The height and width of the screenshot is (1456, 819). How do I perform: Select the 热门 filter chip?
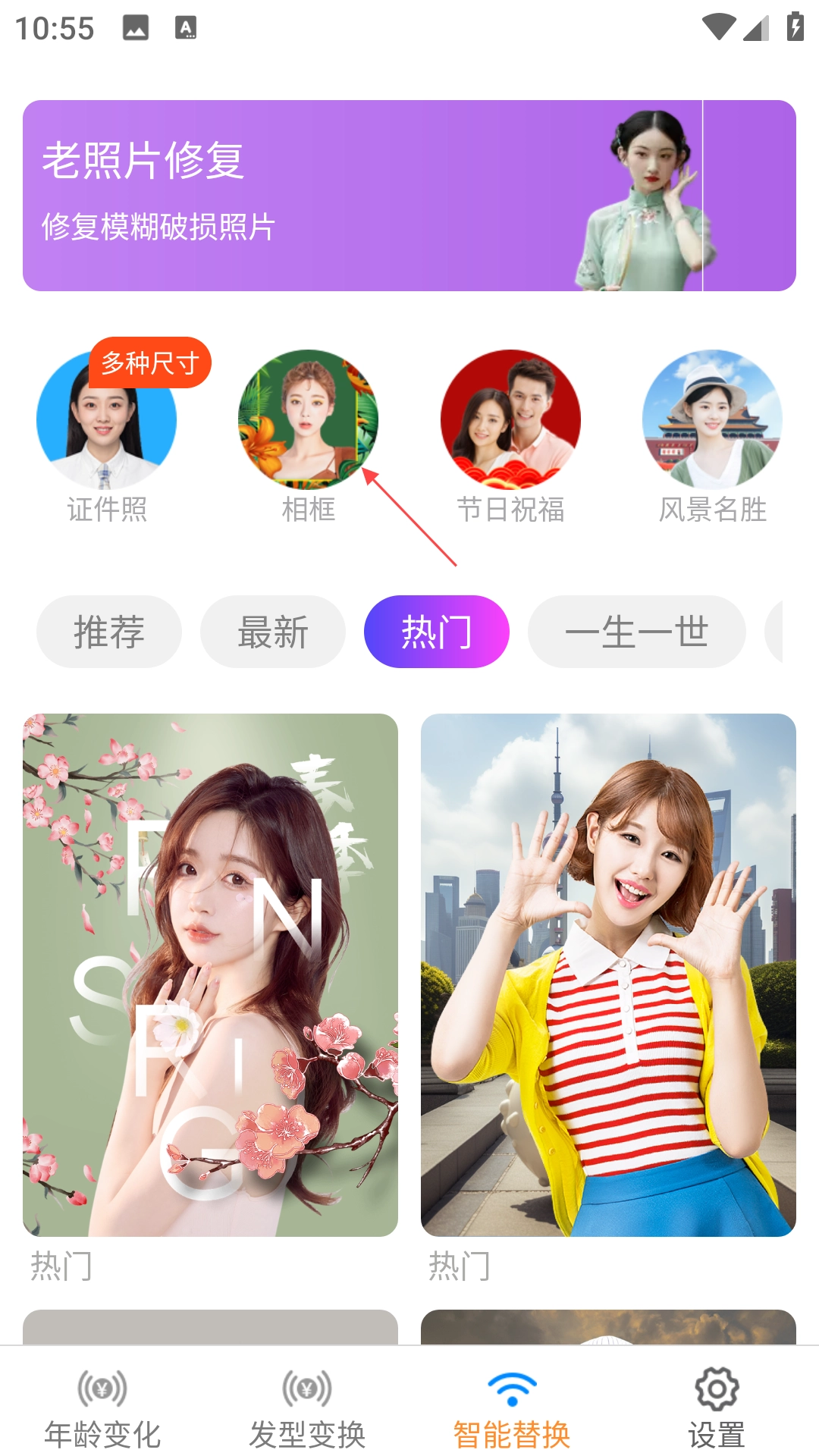(437, 632)
